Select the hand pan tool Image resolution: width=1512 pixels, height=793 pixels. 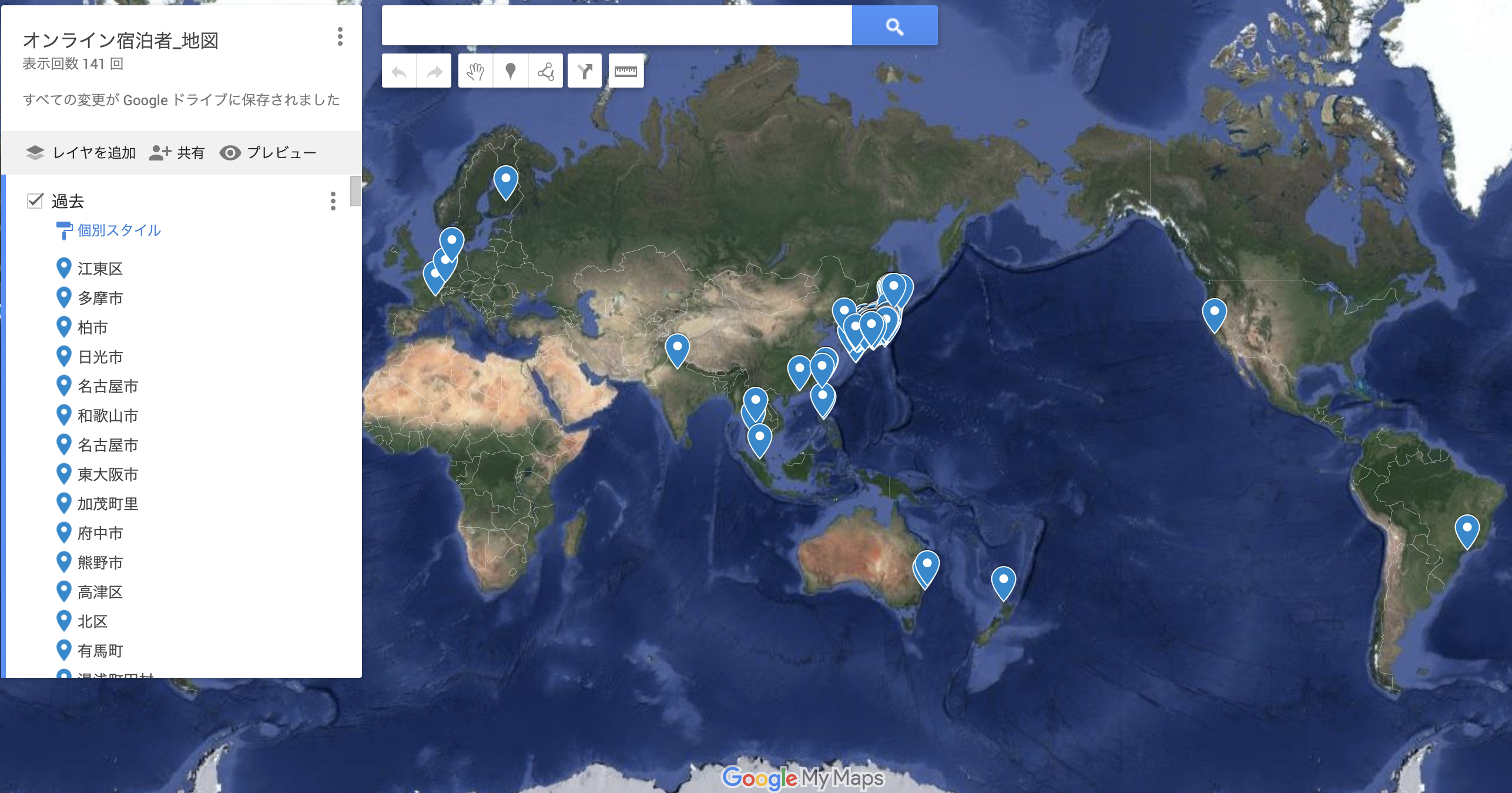(x=475, y=72)
